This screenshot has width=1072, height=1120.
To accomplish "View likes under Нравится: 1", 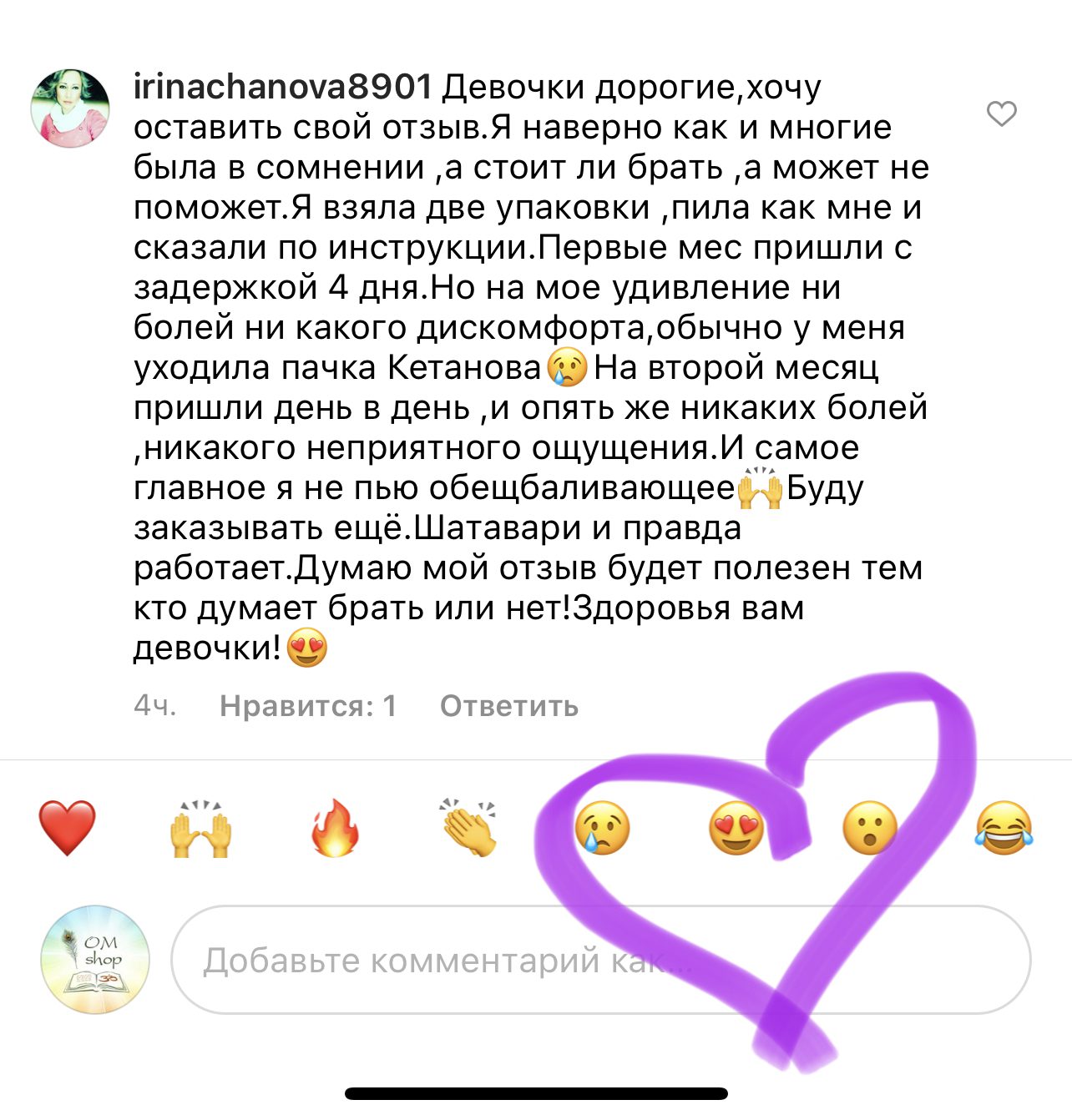I will click(x=307, y=706).
